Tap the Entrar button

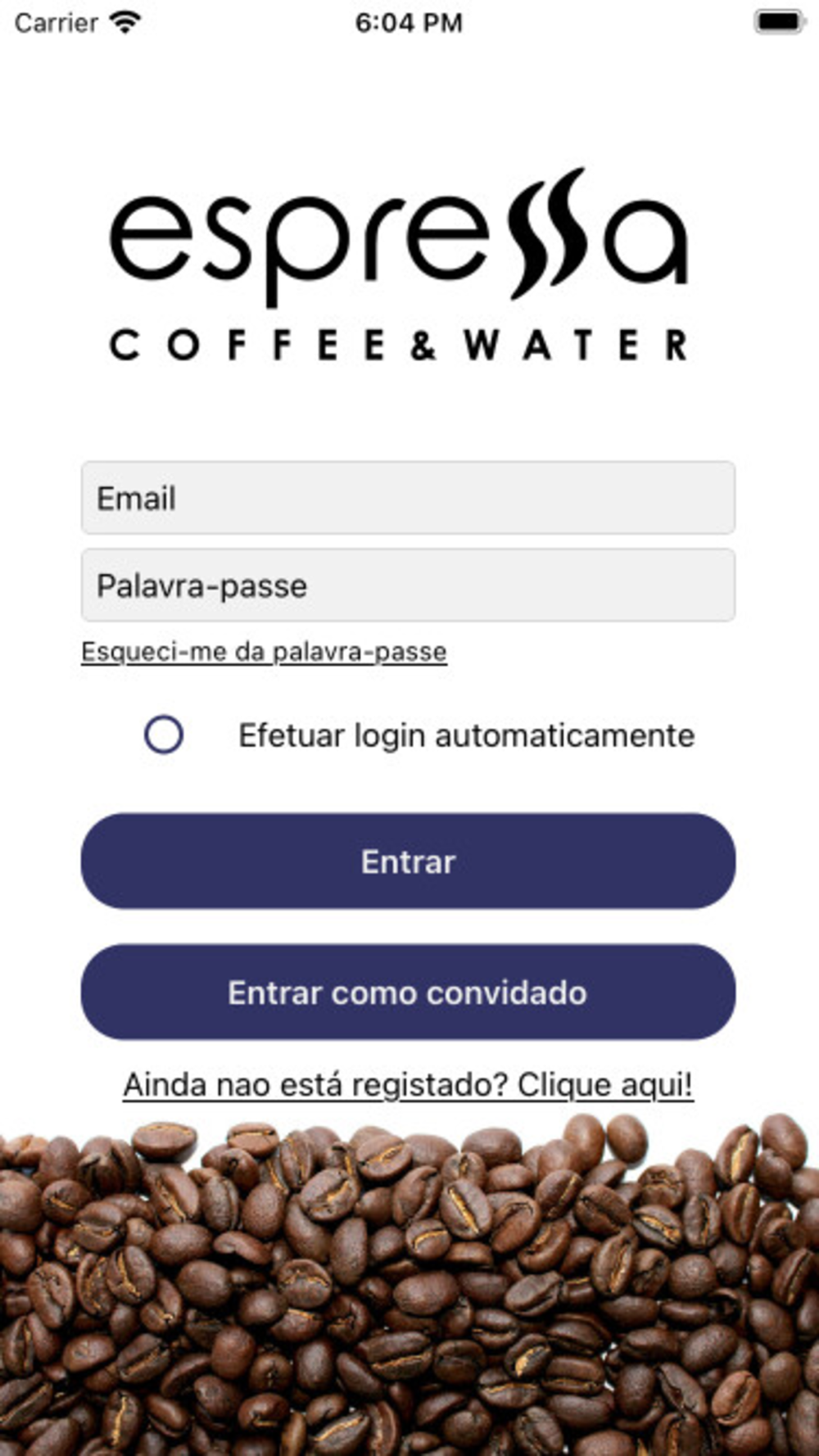coord(408,861)
